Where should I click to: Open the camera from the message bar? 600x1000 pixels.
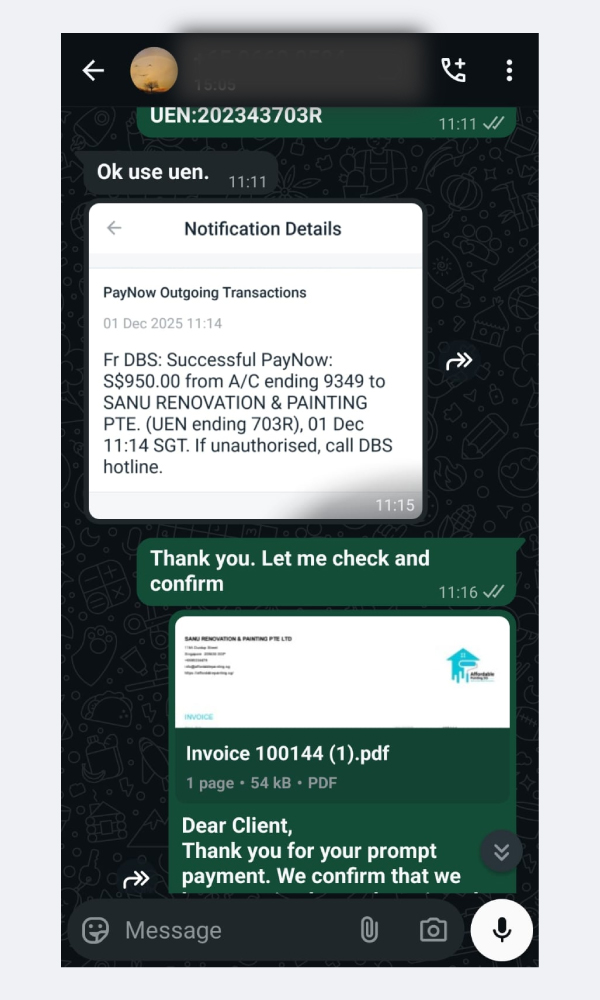pos(432,930)
